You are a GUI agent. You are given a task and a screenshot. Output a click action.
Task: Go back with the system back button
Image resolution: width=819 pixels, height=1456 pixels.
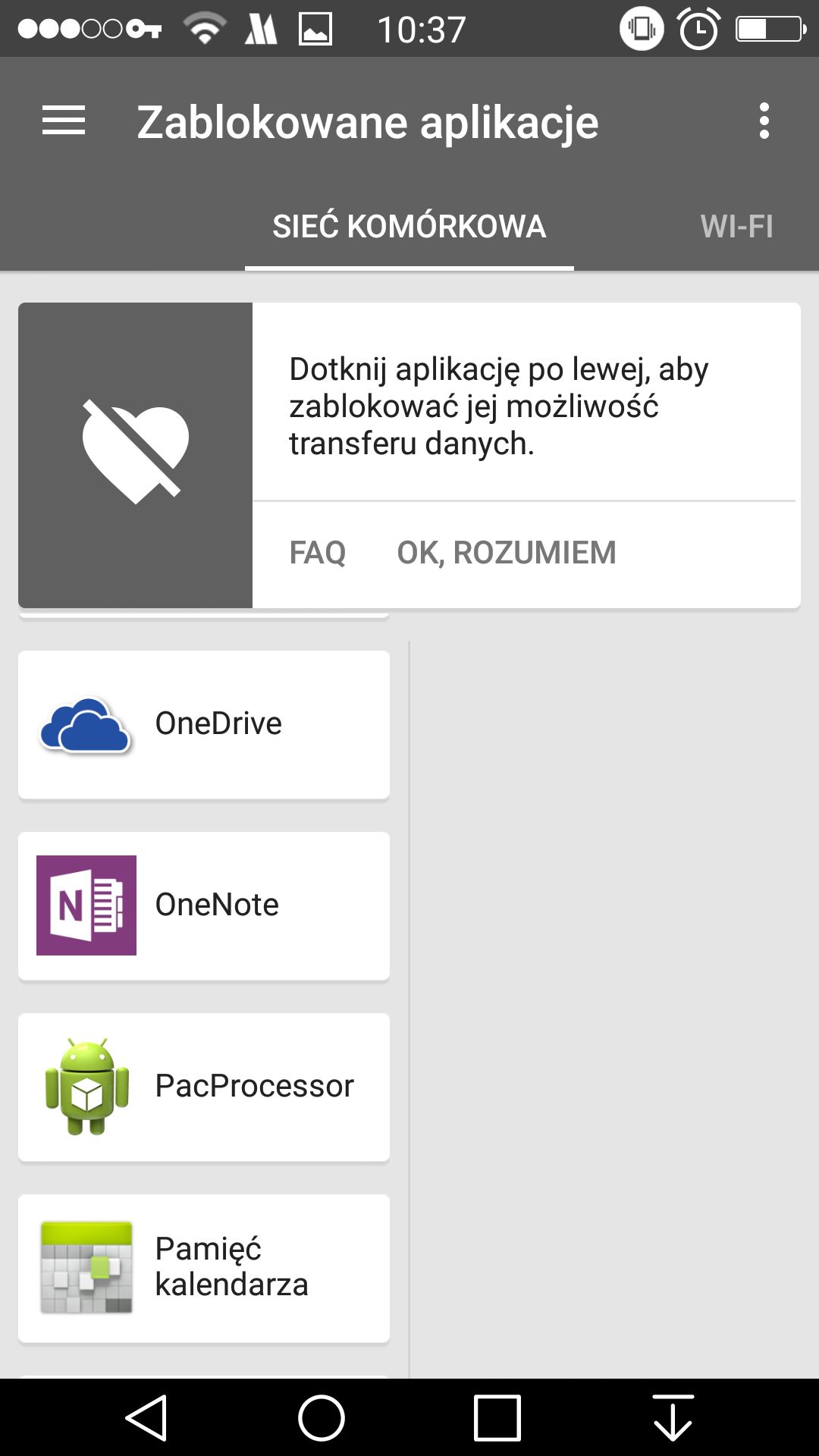click(x=146, y=1417)
